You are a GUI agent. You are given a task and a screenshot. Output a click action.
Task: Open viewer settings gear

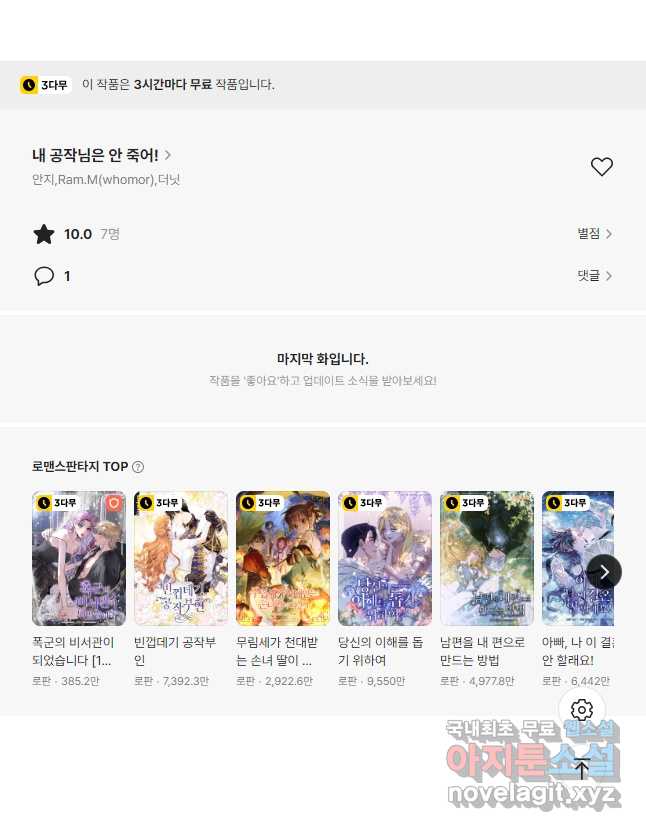tap(582, 710)
